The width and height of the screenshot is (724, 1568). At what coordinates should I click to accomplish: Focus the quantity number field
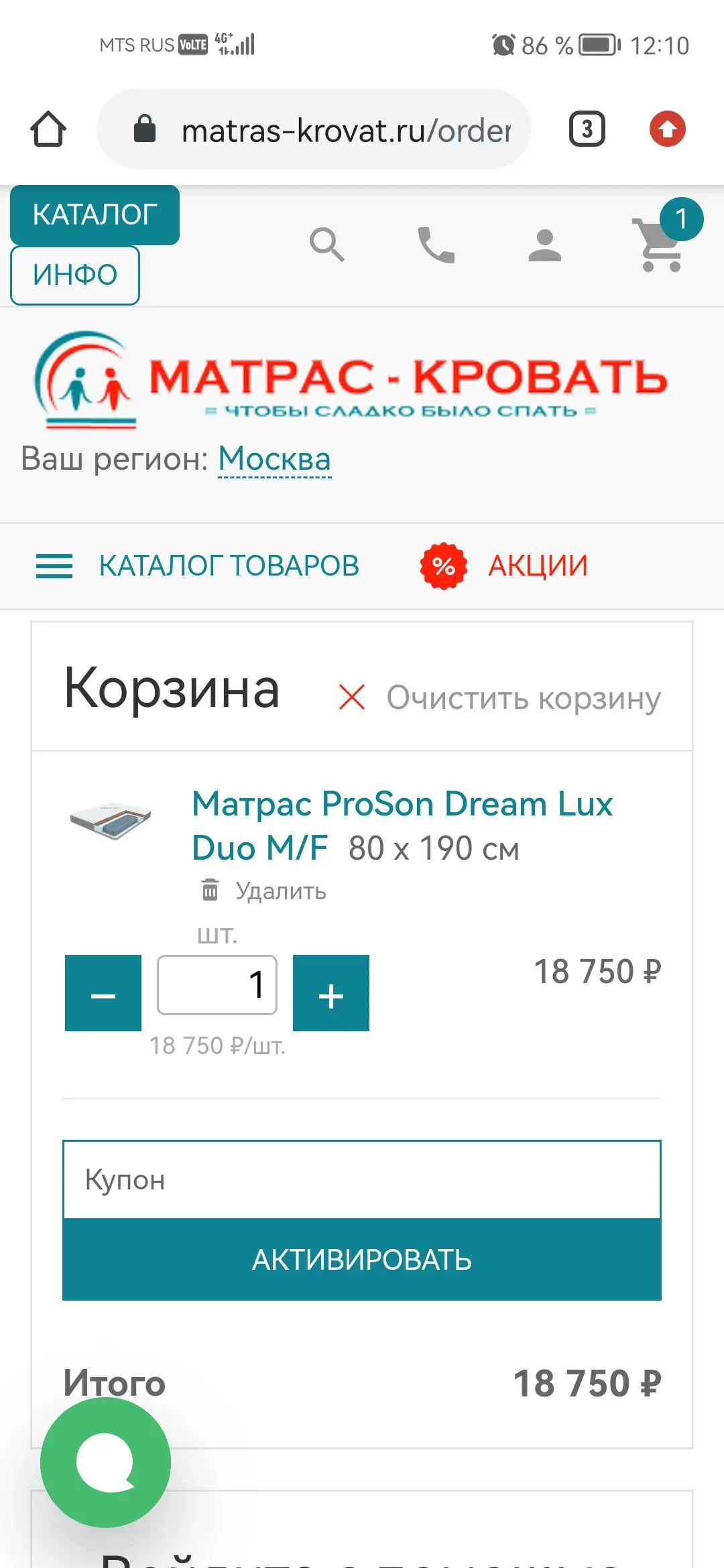[217, 985]
